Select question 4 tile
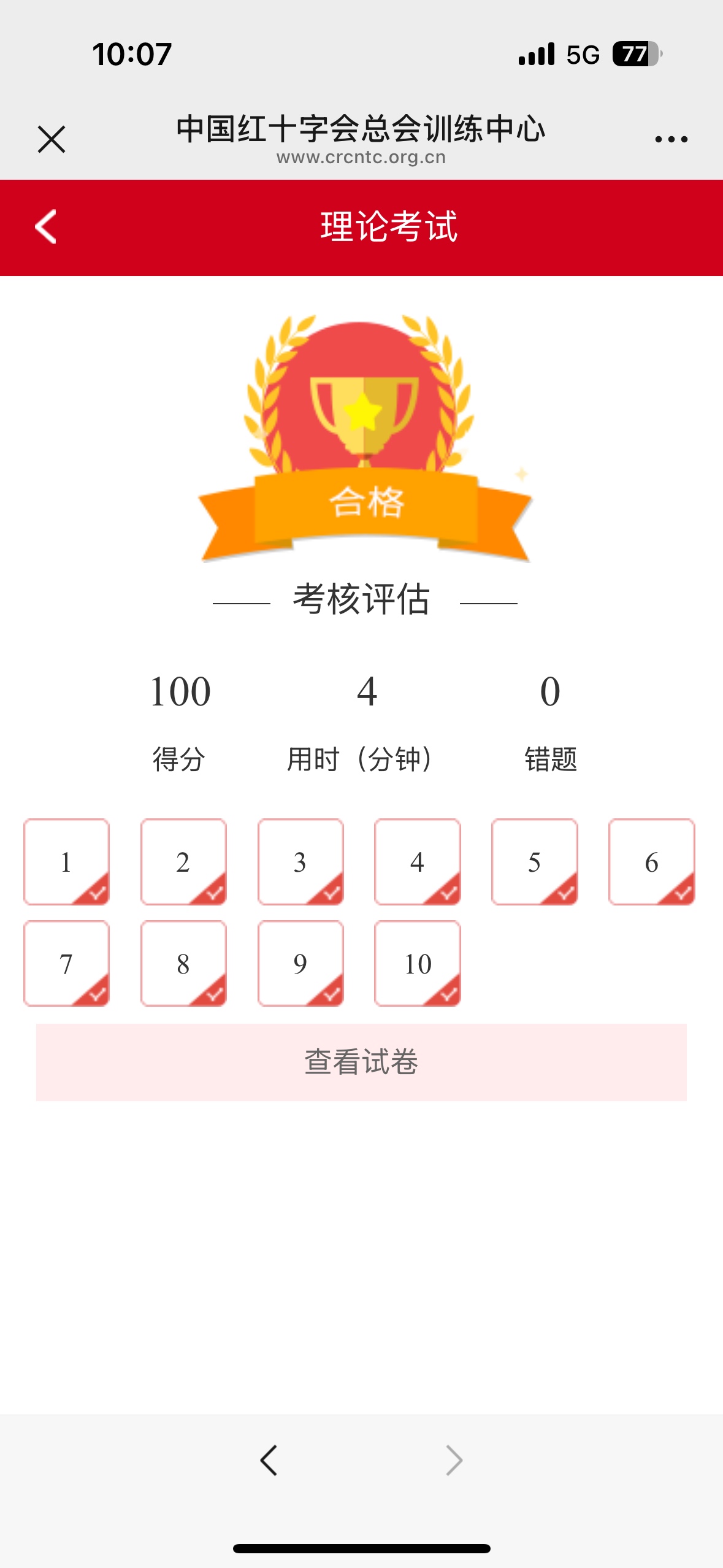Screen dimensions: 723x1568 [418, 862]
